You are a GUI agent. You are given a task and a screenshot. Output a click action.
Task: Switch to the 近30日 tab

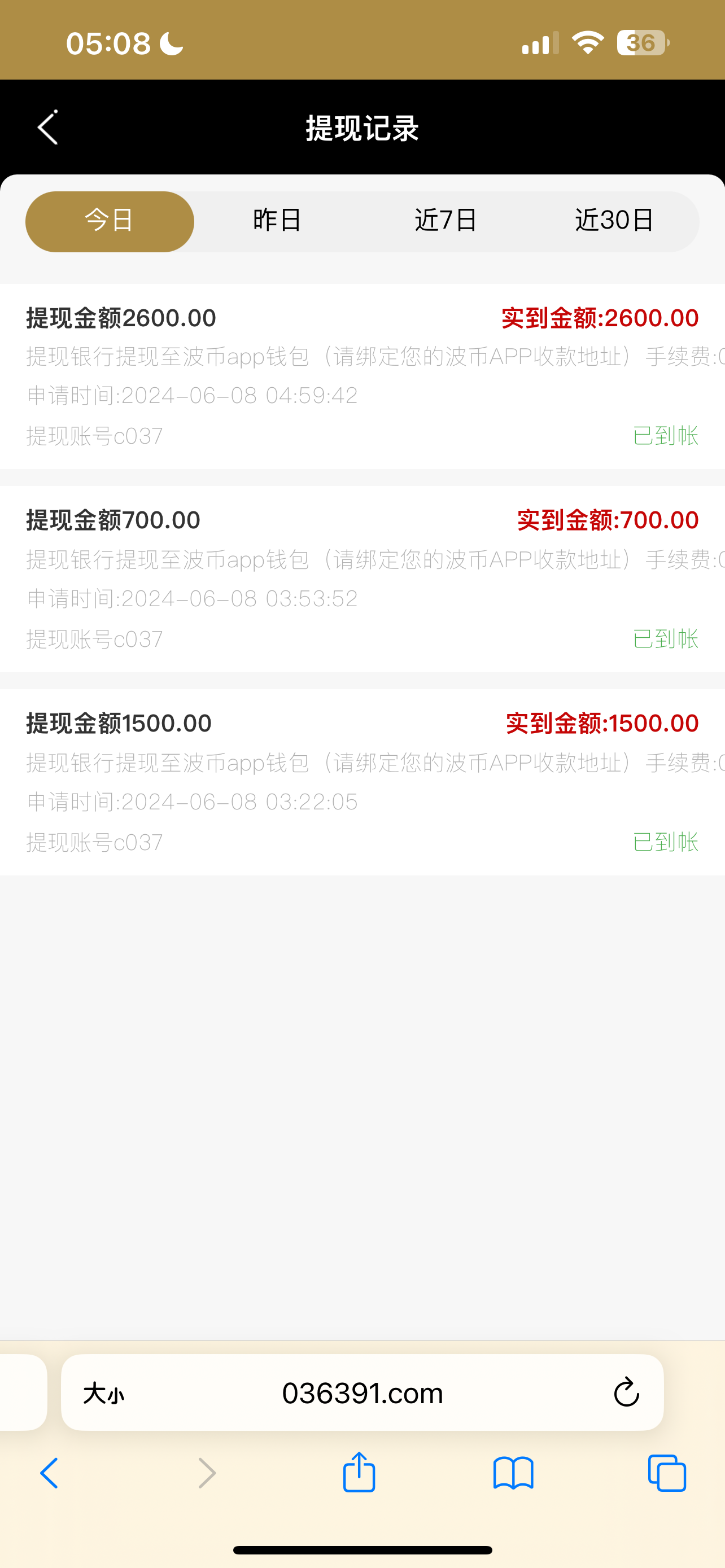tap(614, 220)
